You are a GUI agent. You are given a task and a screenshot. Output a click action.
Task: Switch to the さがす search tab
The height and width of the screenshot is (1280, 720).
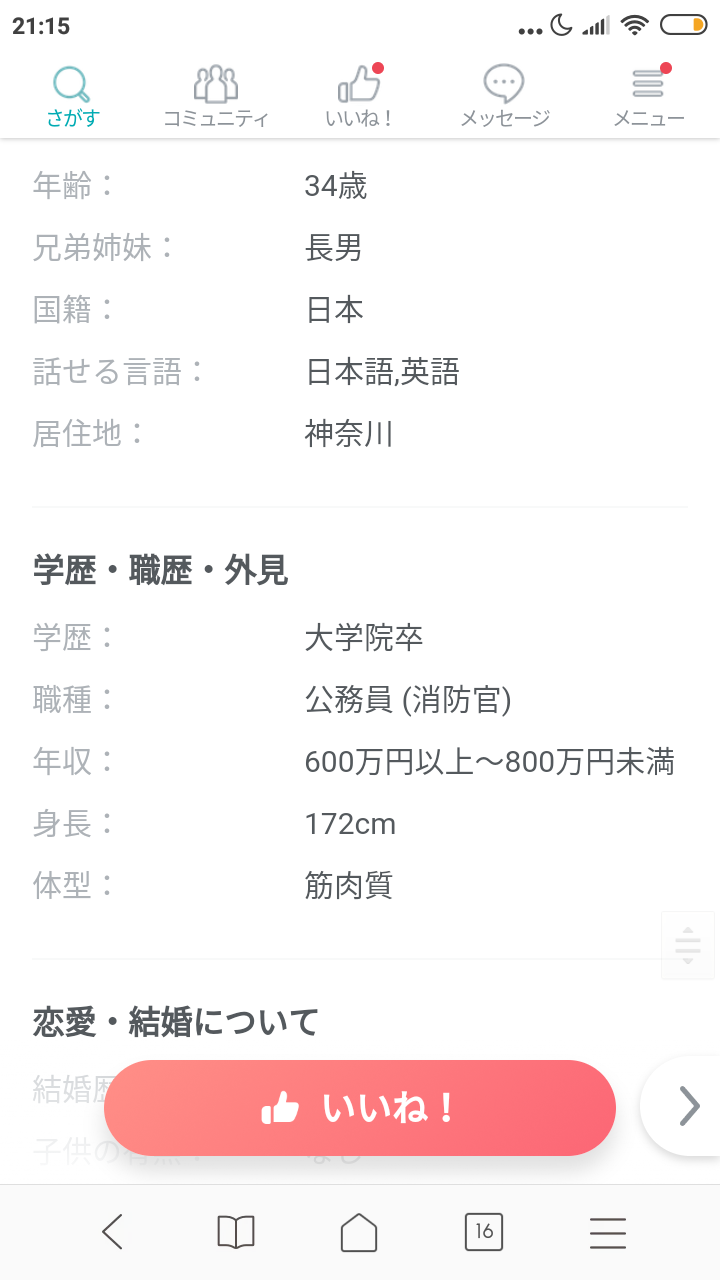coord(73,97)
